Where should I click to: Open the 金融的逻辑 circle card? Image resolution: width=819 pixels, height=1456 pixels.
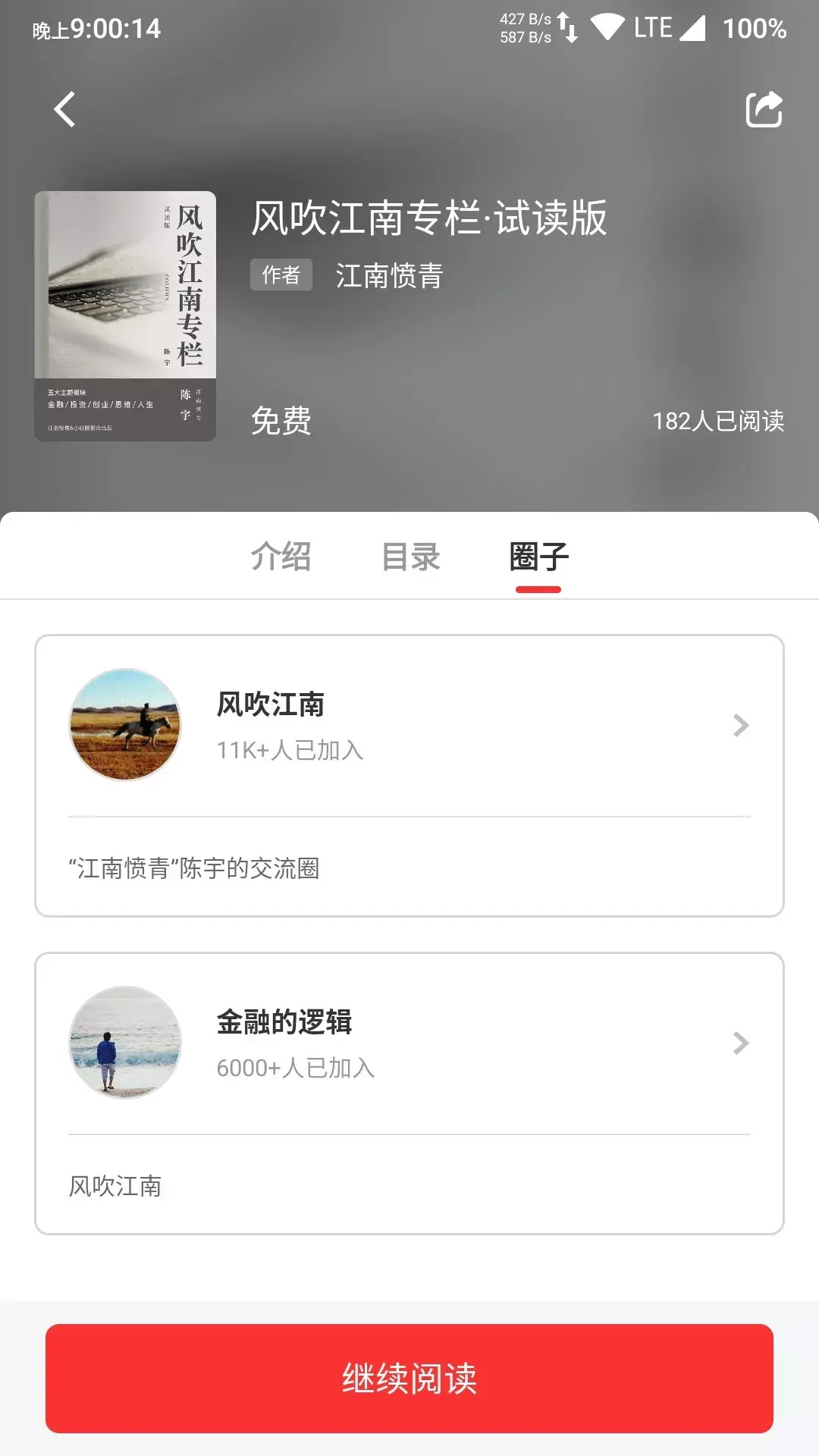click(x=409, y=1043)
